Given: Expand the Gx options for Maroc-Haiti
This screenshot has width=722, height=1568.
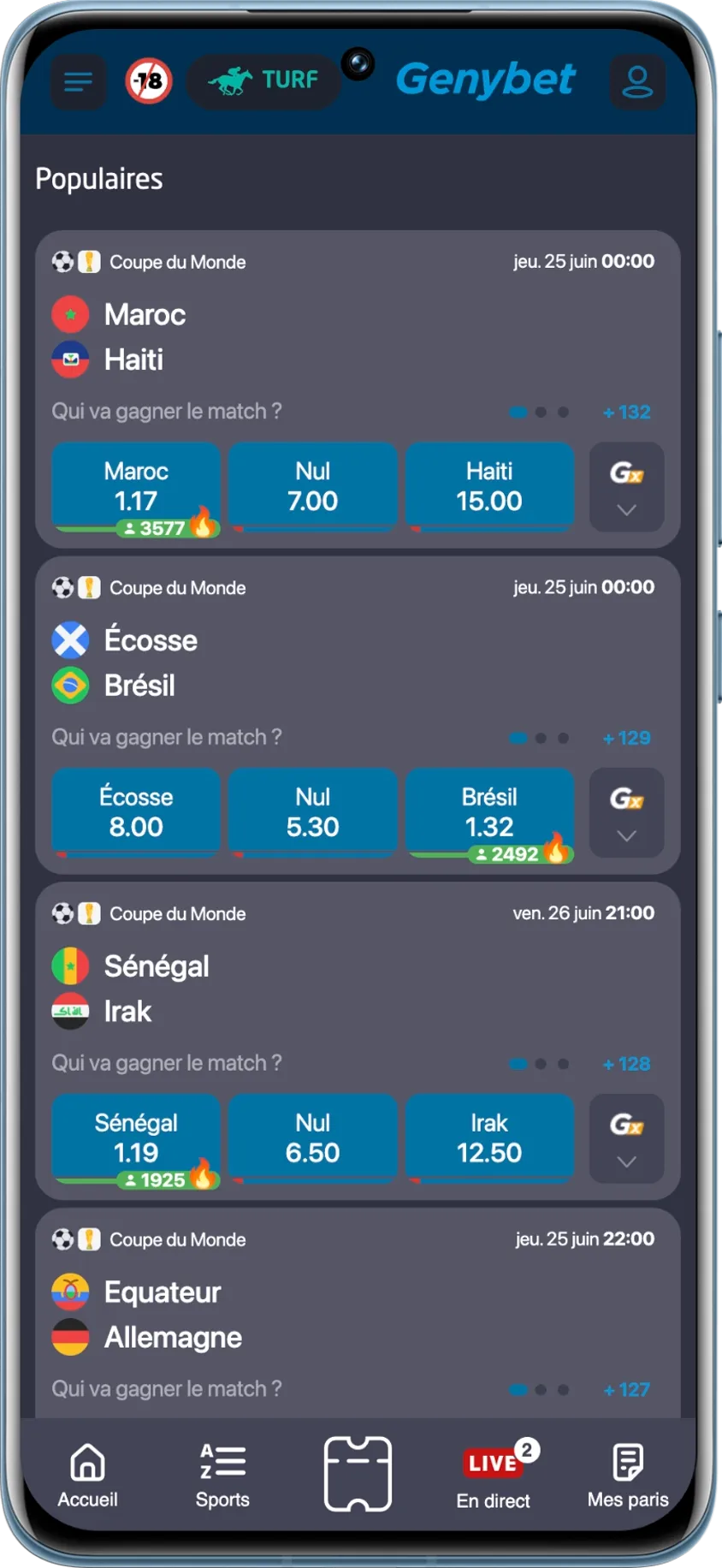Looking at the screenshot, I should click(x=627, y=487).
